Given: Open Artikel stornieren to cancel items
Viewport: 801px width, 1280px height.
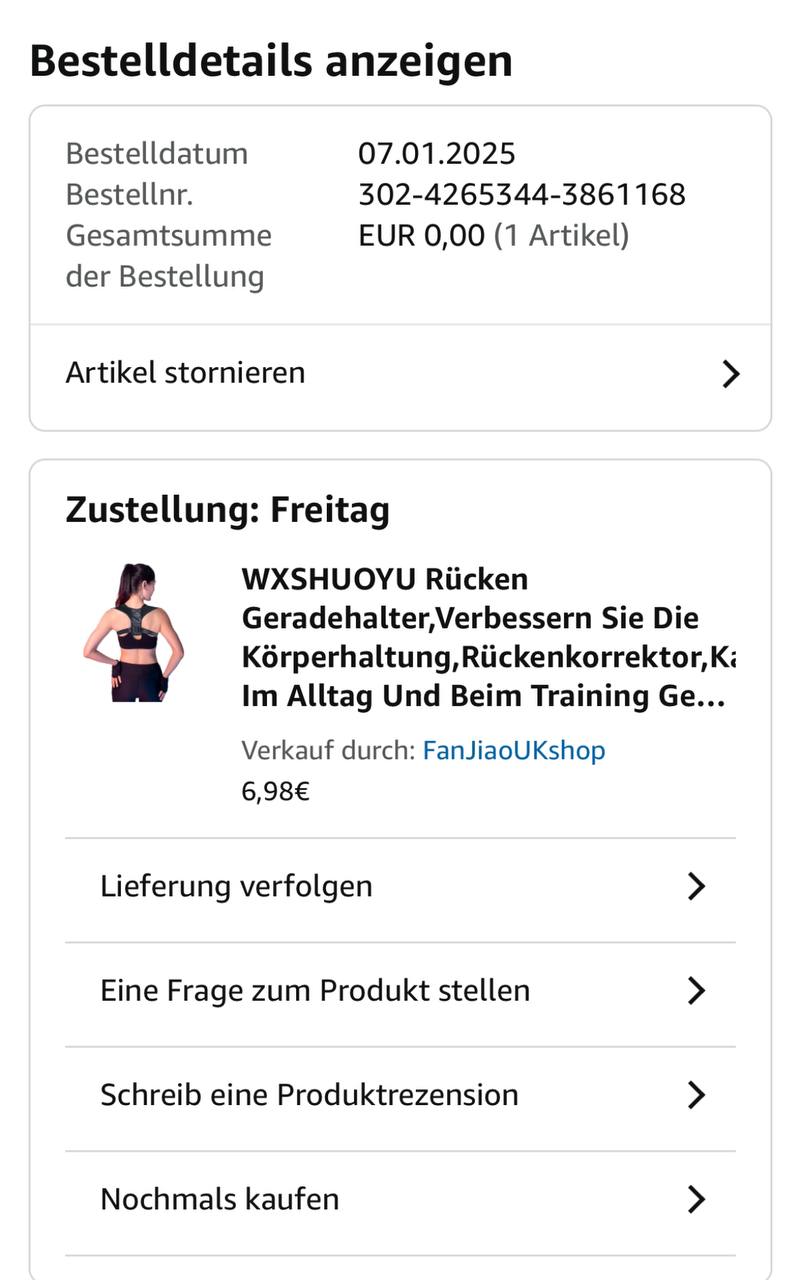Looking at the screenshot, I should click(x=400, y=374).
